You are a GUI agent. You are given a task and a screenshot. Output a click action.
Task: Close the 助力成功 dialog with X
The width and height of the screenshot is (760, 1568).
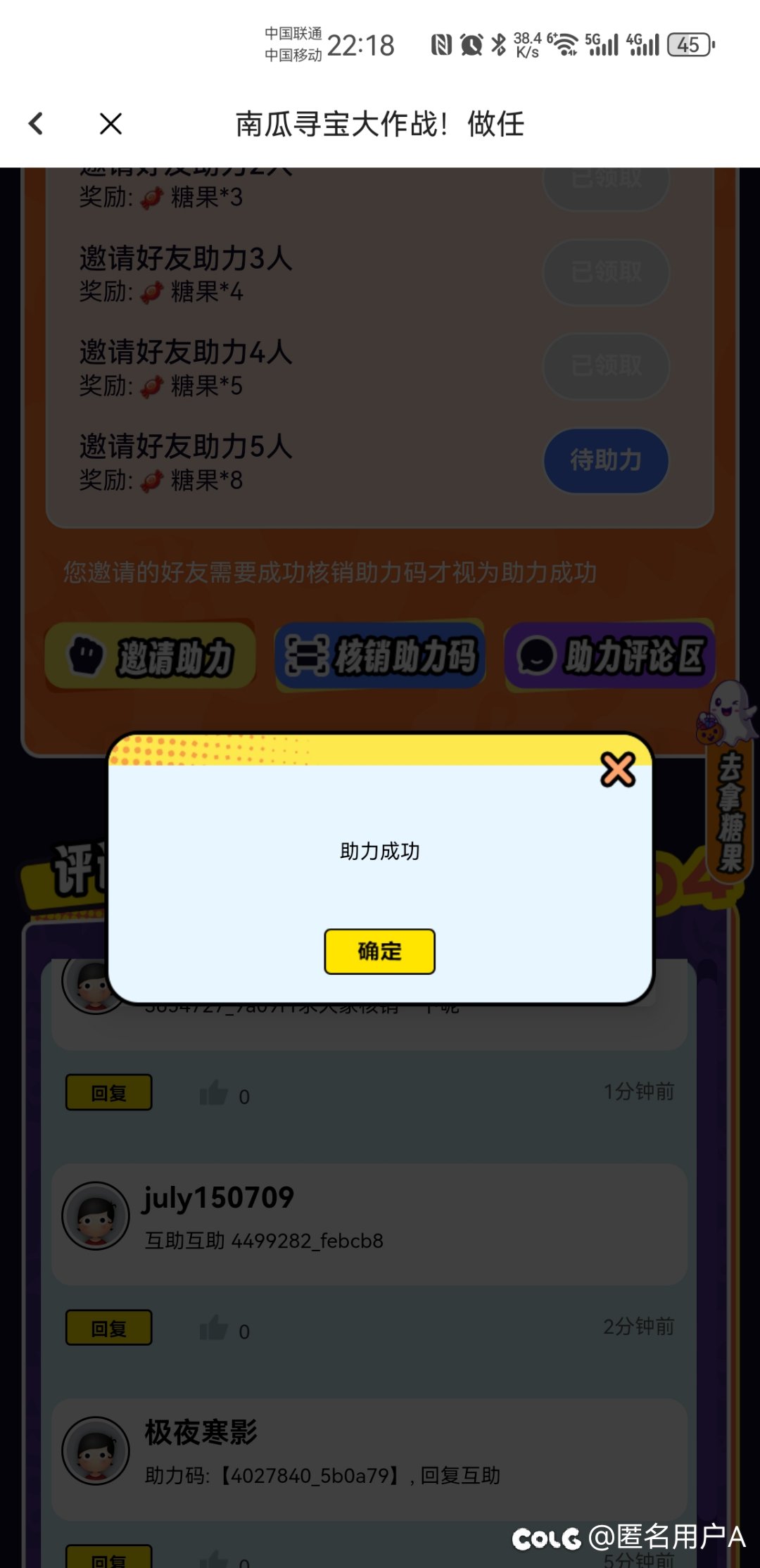point(618,769)
